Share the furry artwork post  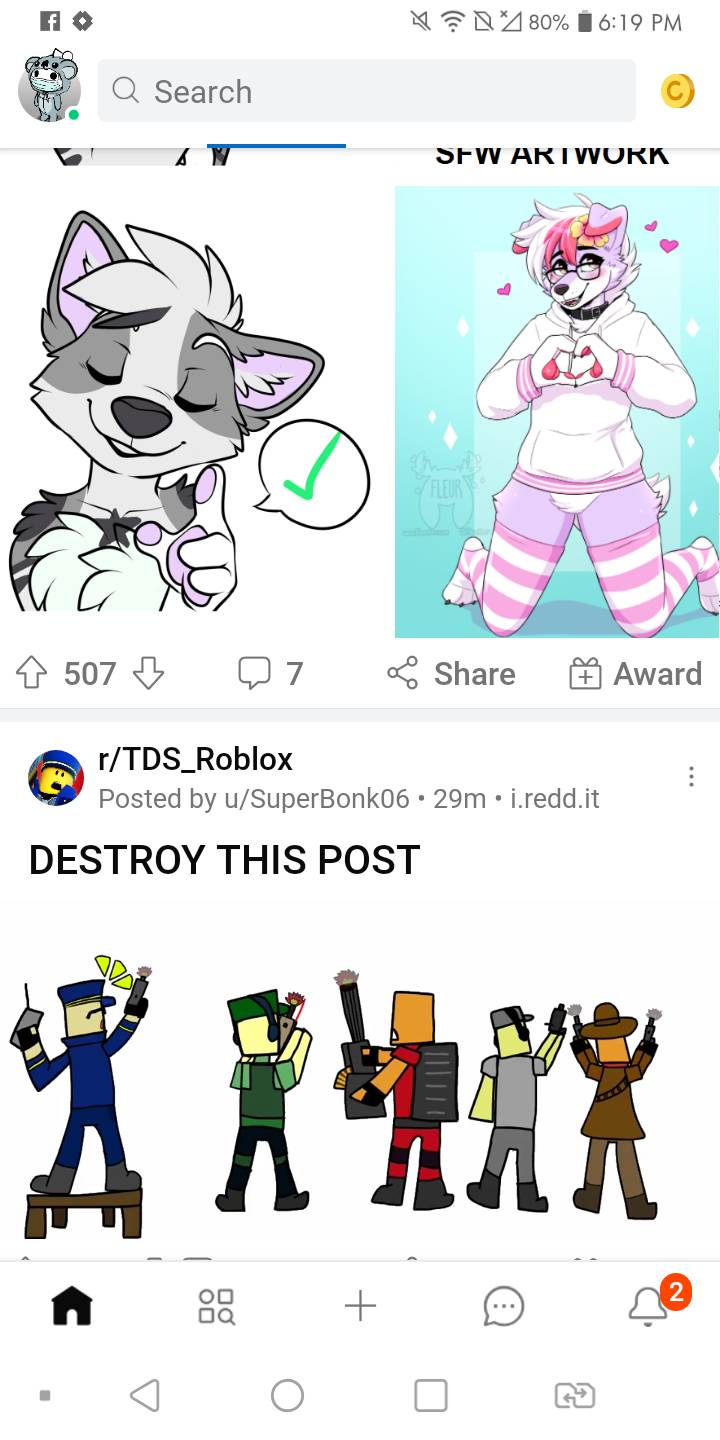click(451, 674)
